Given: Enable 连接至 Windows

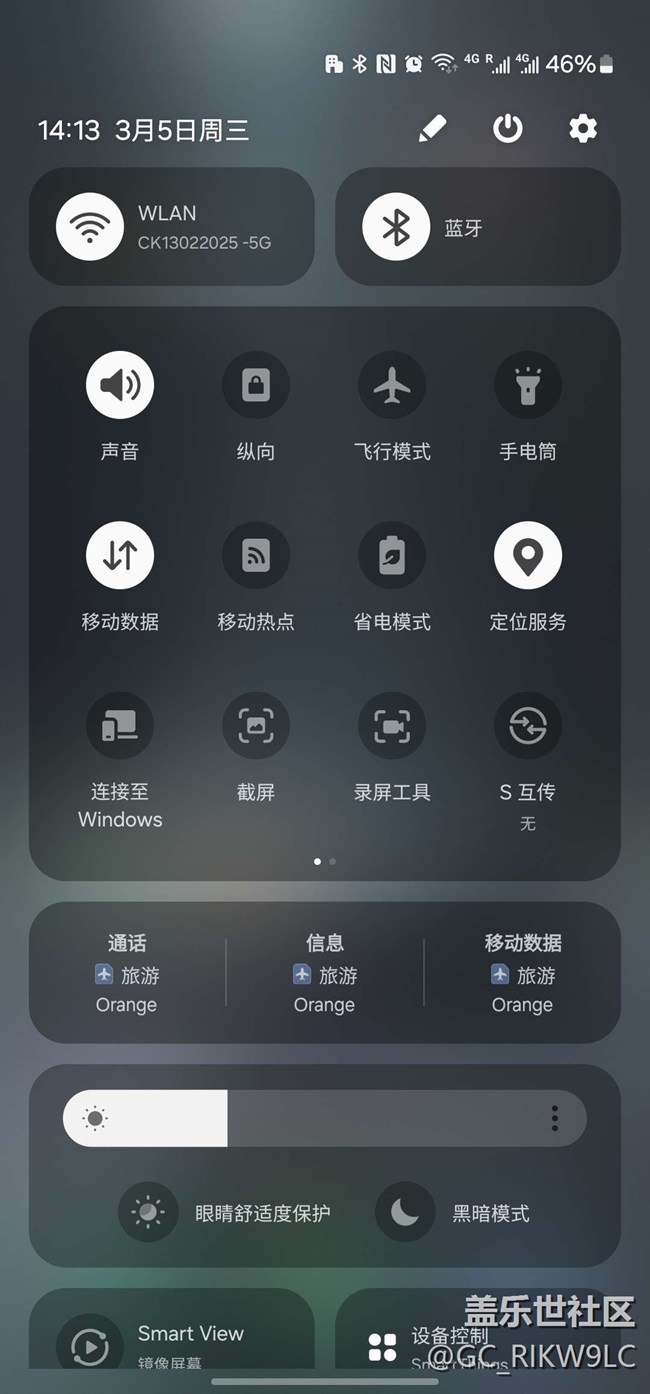Looking at the screenshot, I should [120, 725].
